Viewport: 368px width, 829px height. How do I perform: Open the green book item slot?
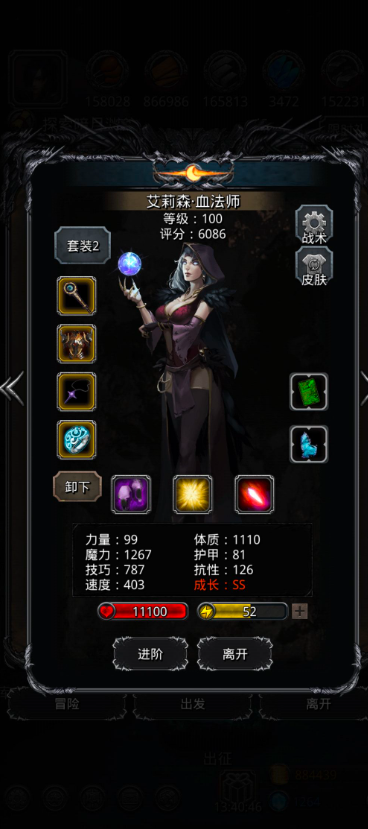click(309, 392)
